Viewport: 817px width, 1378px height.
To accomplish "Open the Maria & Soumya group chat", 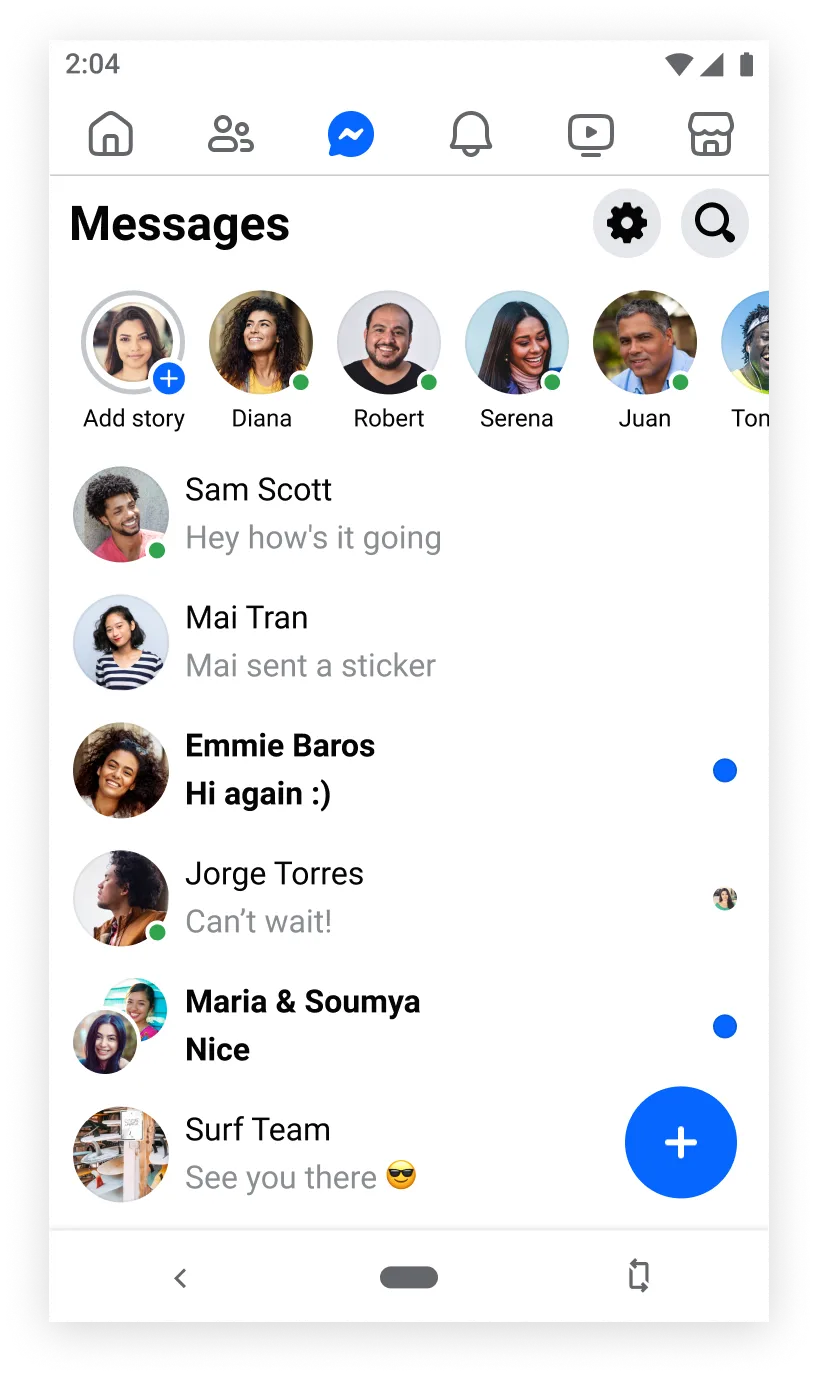I will point(300,1025).
